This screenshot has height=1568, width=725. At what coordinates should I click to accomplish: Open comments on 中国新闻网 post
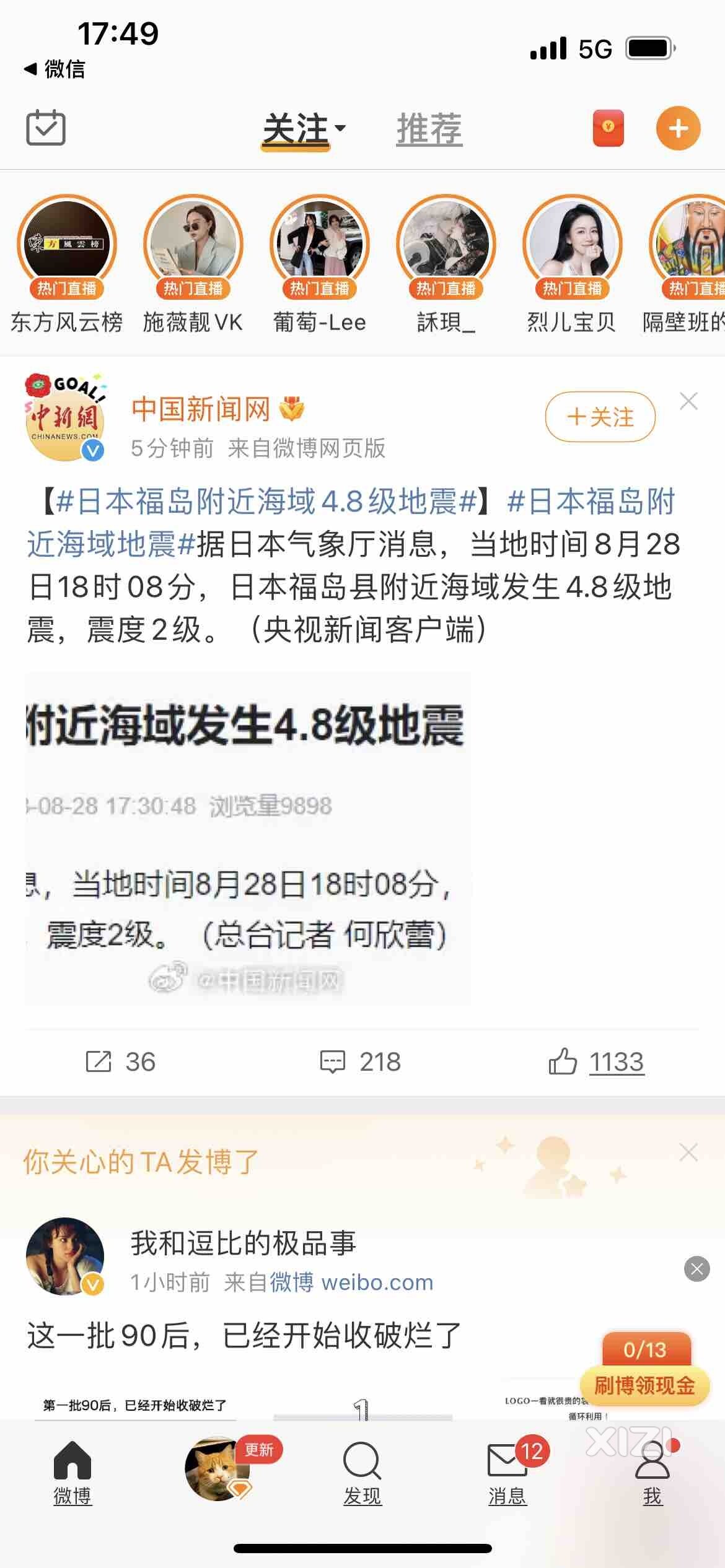pos(360,1061)
